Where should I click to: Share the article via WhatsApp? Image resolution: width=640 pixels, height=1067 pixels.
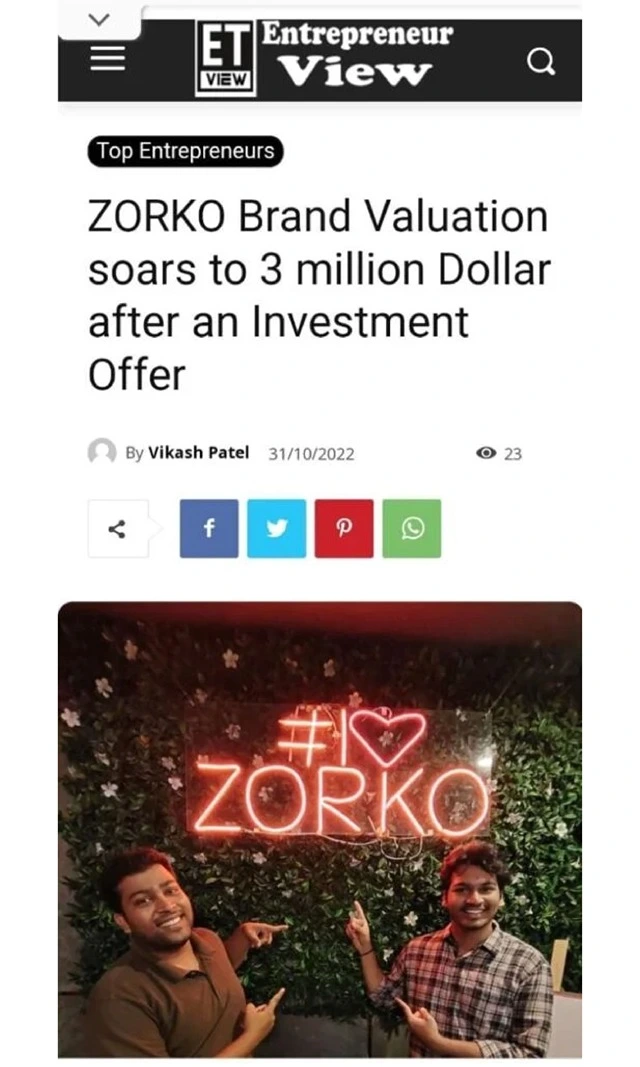click(411, 529)
